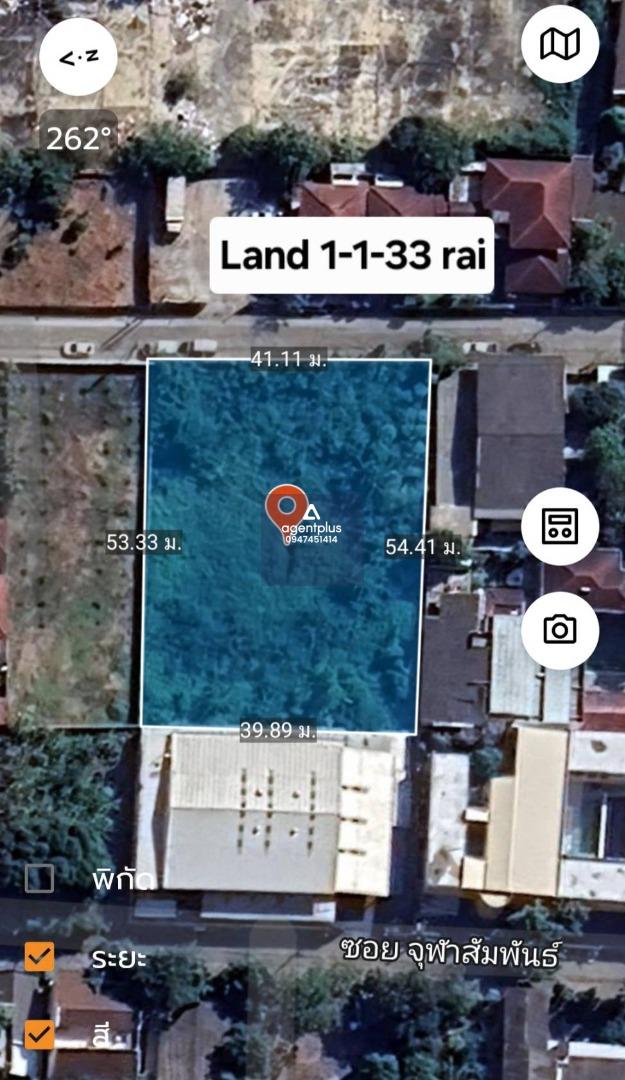This screenshot has width=625, height=1080.
Task: Uncheck the ระยะ checkbox
Action: pyautogui.click(x=39, y=956)
